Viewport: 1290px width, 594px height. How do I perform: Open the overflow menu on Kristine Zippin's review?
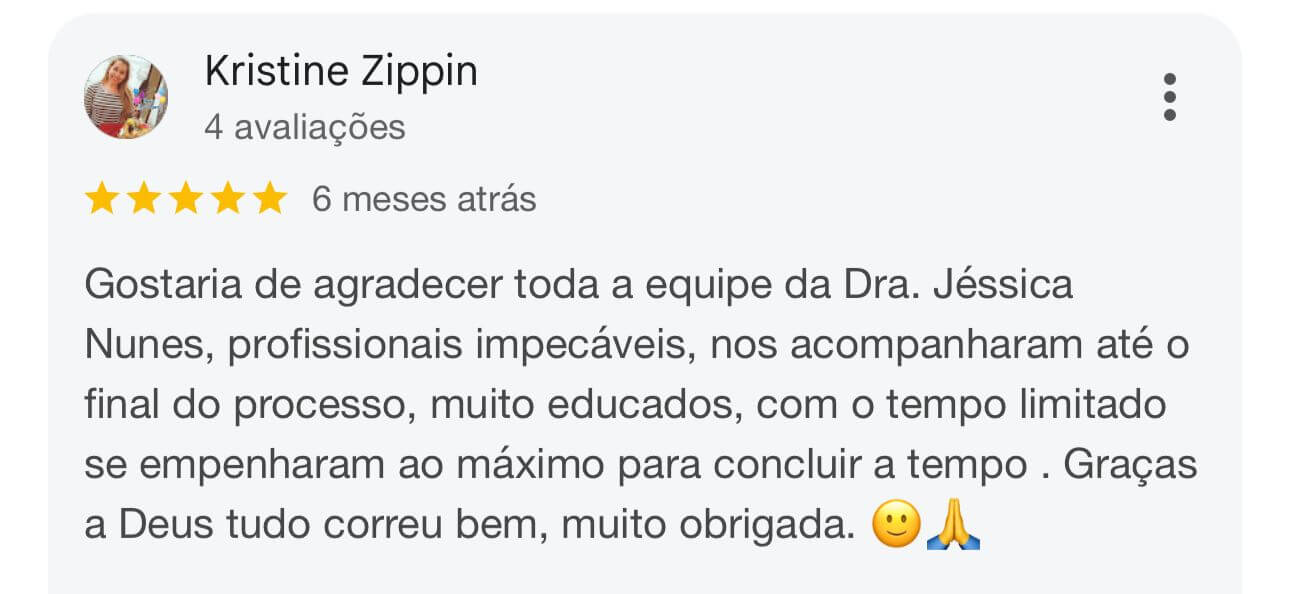coord(1169,97)
